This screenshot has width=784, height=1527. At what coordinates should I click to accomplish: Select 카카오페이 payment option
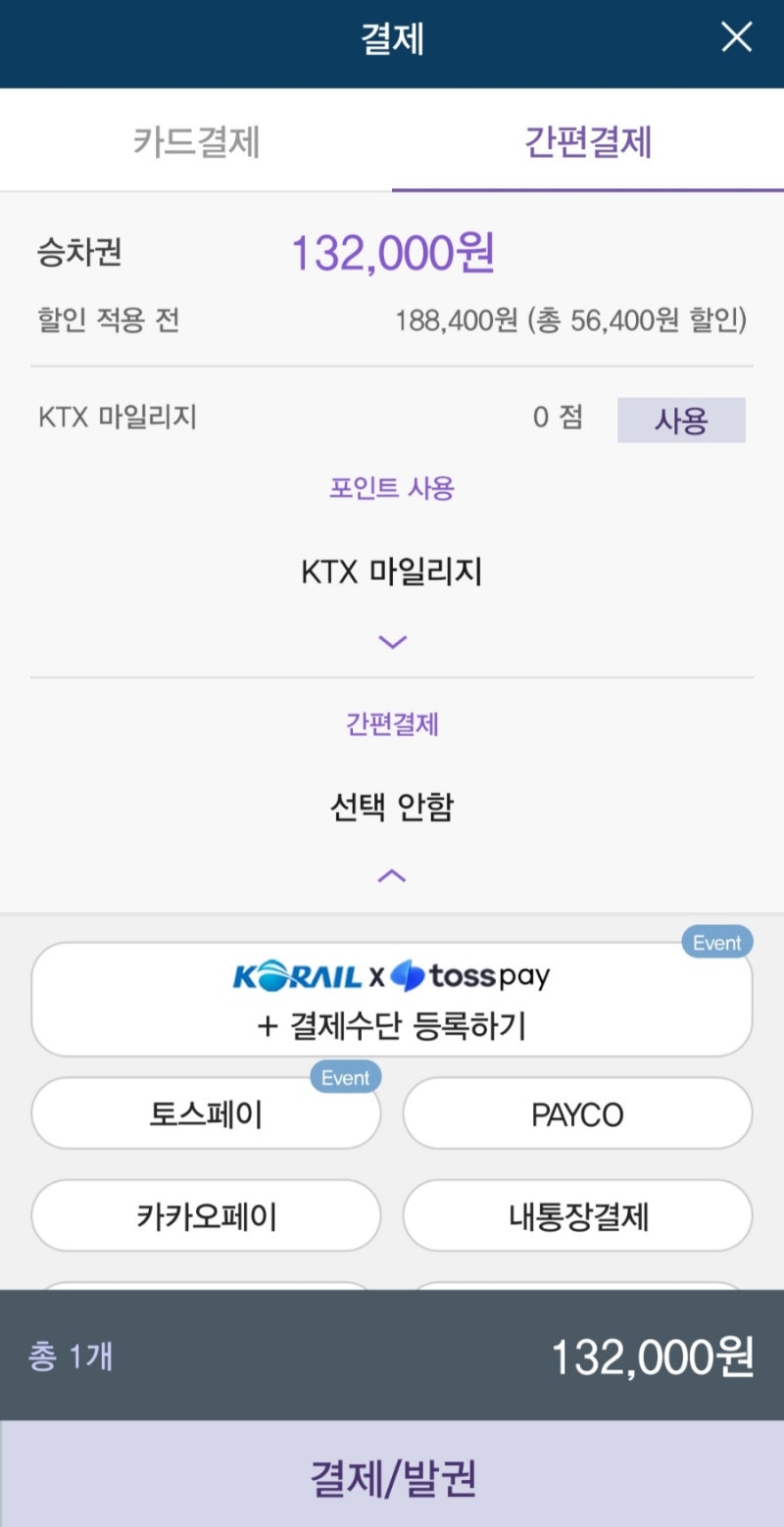(206, 1216)
